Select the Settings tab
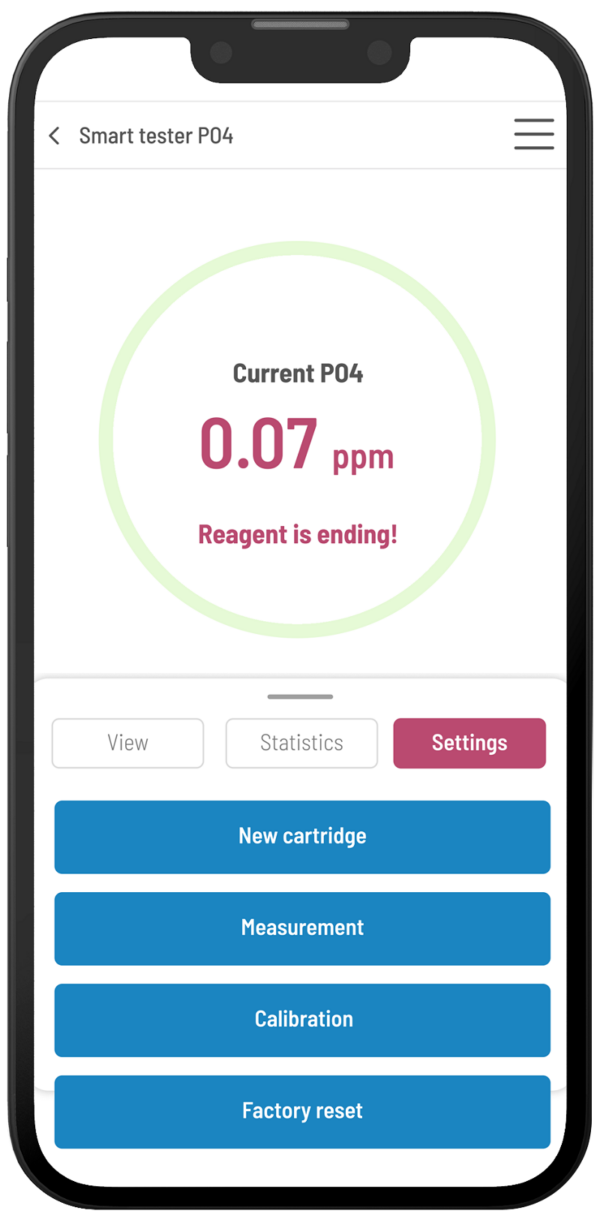Image resolution: width=600 pixels, height=1220 pixels. click(x=470, y=743)
